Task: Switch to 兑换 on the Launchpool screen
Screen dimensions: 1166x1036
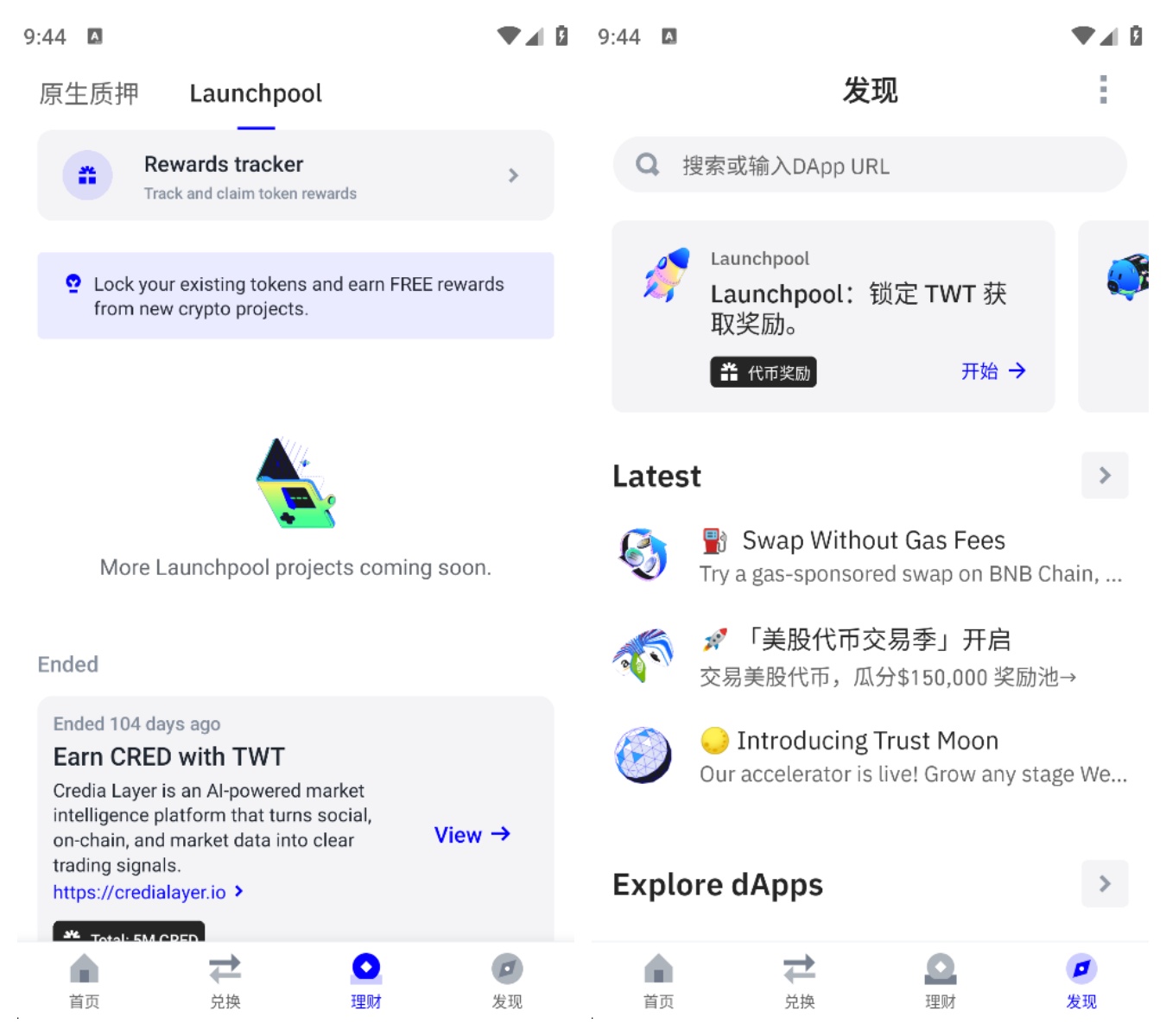Action: [x=225, y=981]
